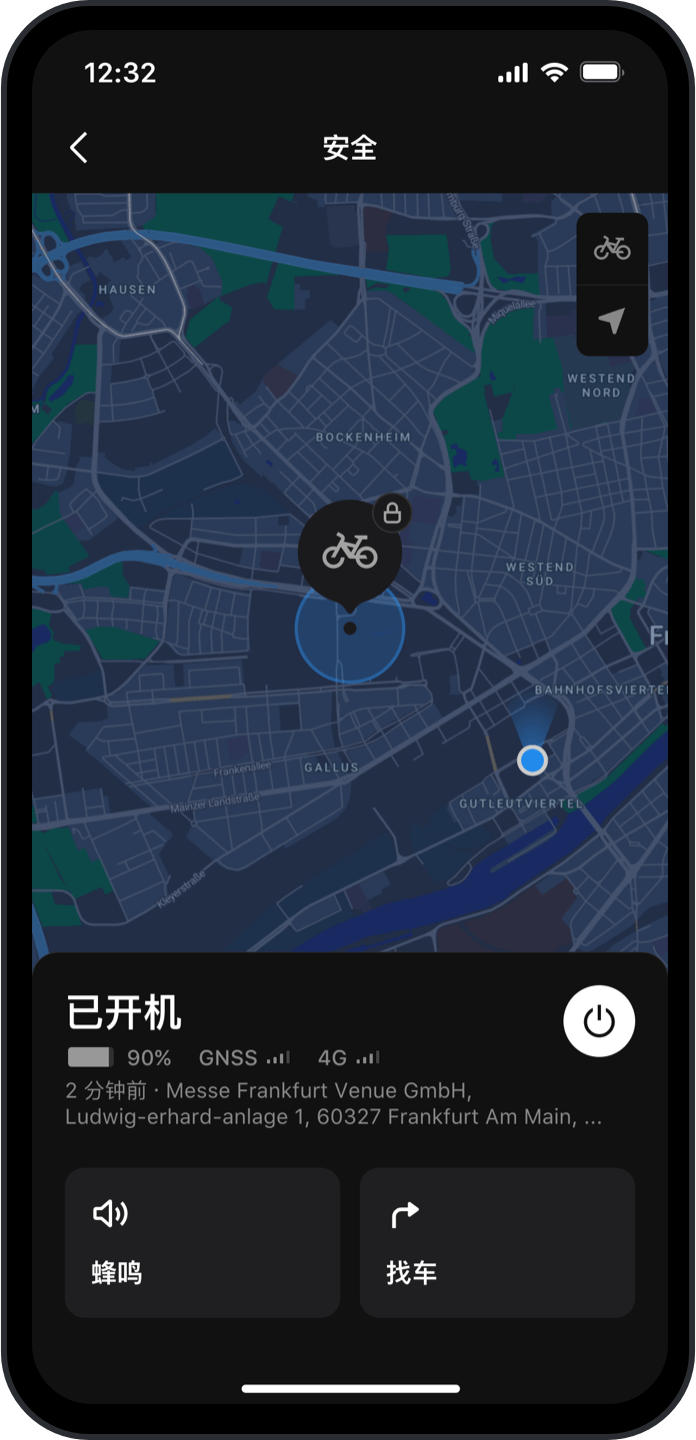The width and height of the screenshot is (696, 1440).
Task: Go back from the 安全 screen
Action: click(x=79, y=148)
